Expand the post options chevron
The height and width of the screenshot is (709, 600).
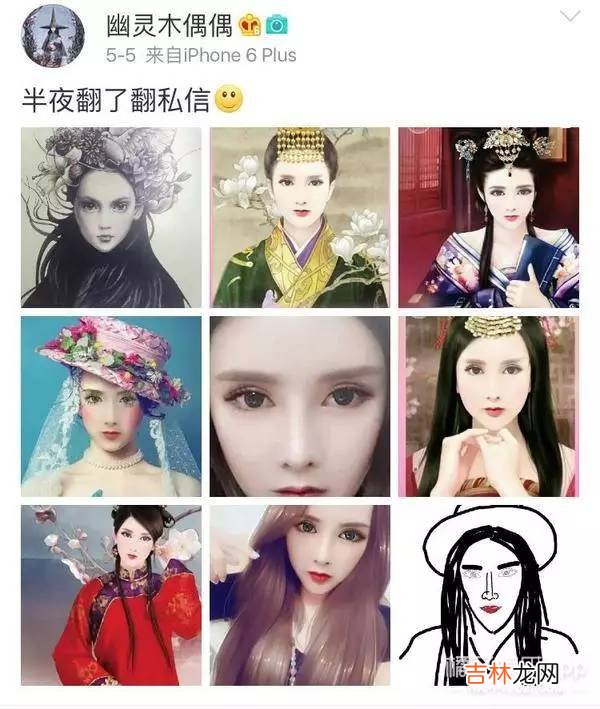coord(569,17)
